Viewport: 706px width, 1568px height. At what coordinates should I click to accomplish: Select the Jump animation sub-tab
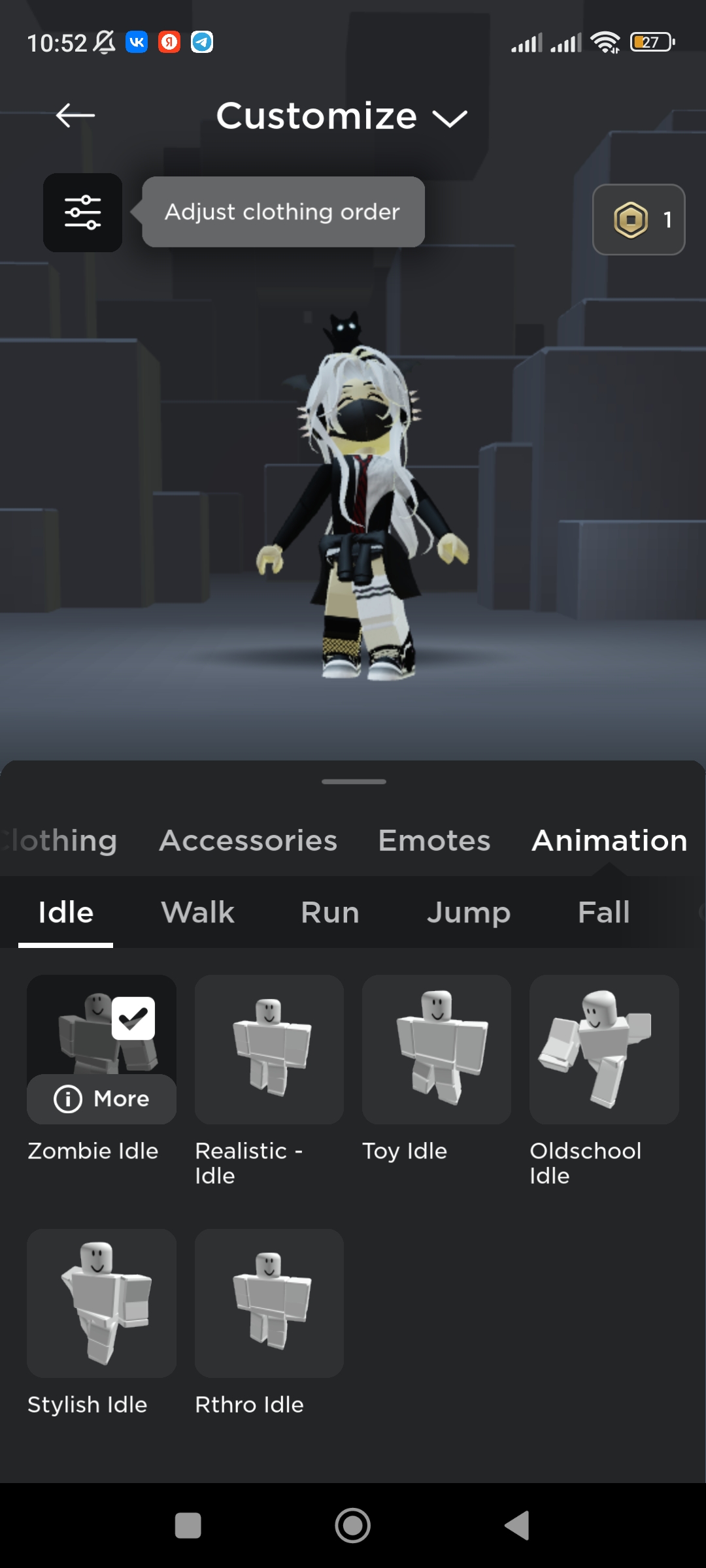click(468, 912)
